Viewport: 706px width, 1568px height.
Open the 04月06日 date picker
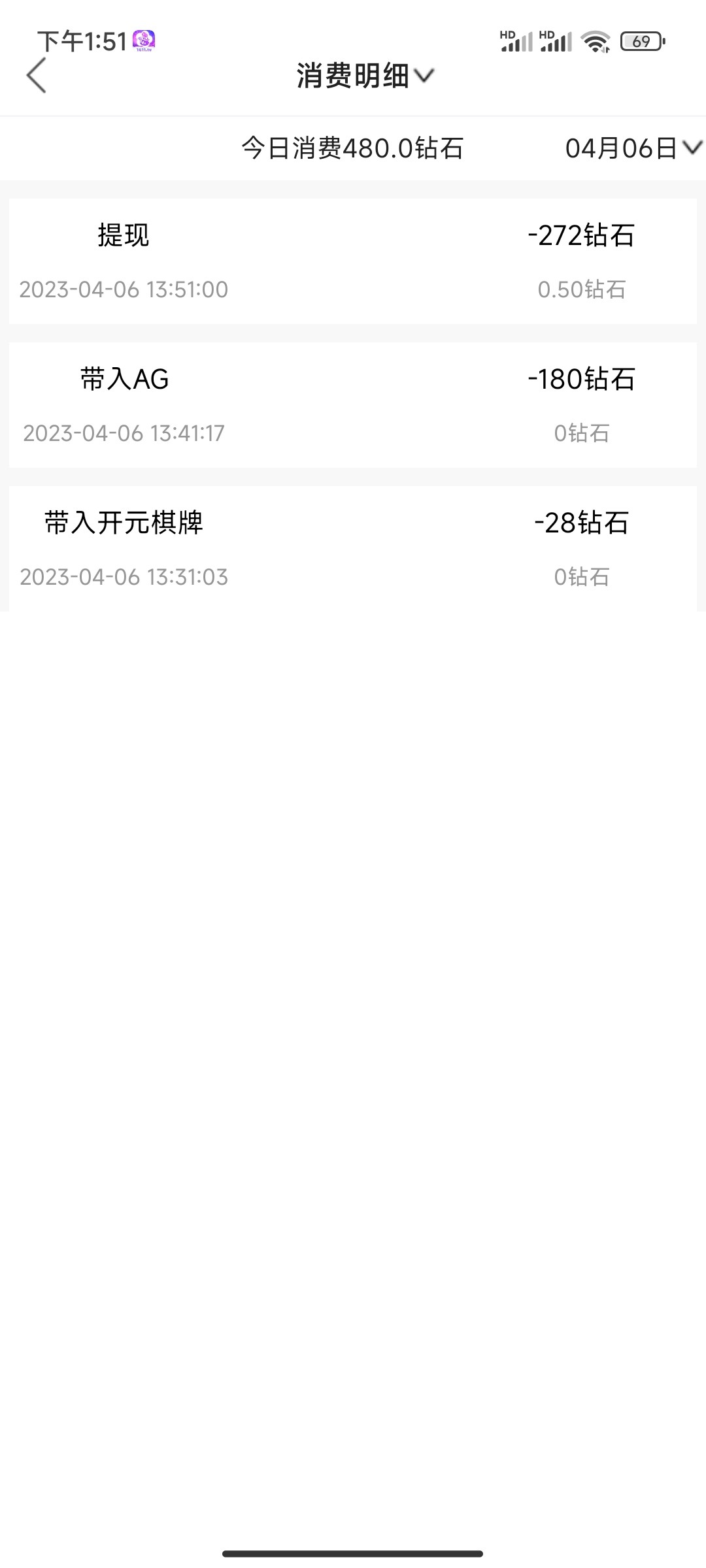pos(633,148)
